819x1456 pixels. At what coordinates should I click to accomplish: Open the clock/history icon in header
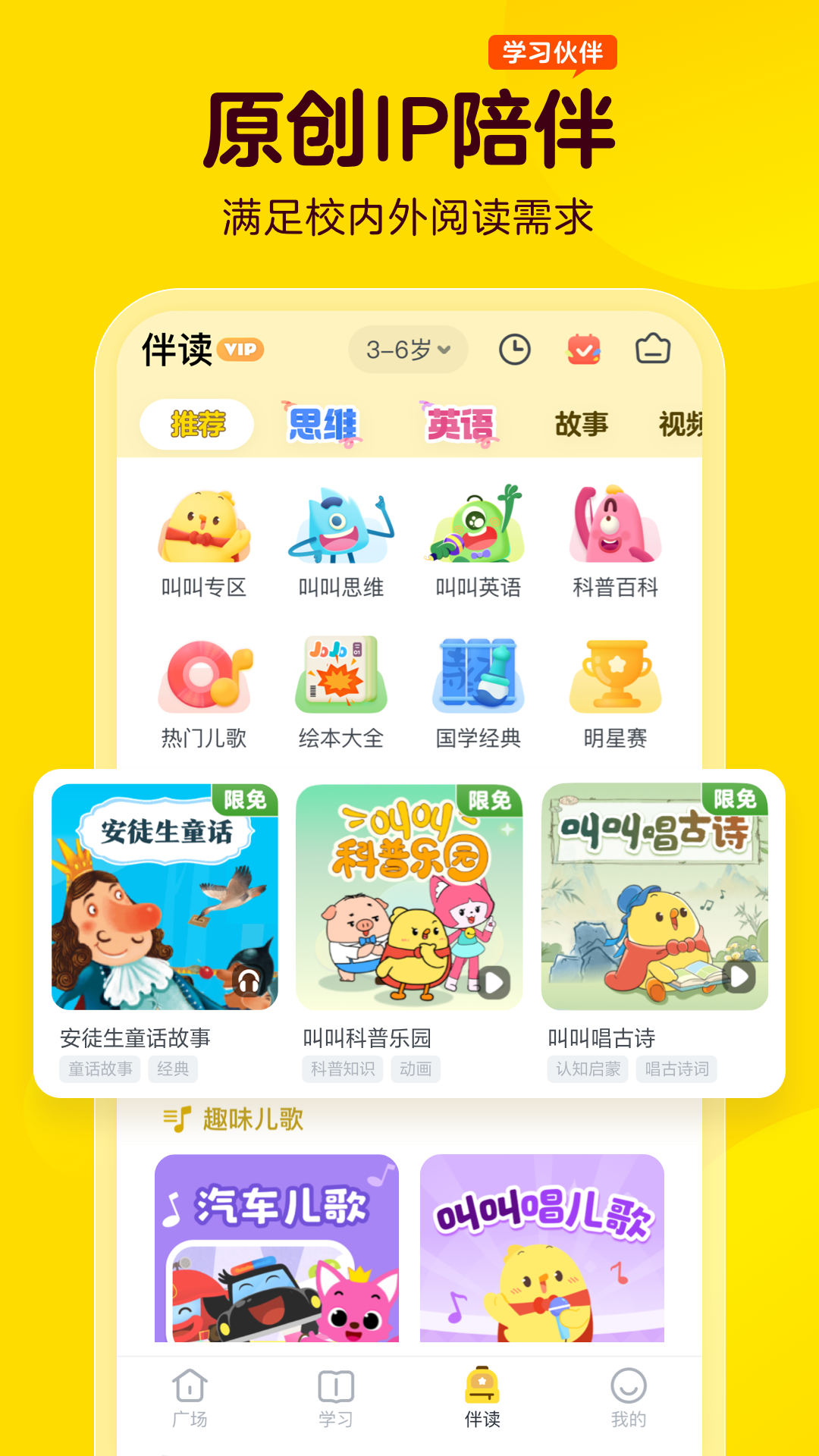(x=516, y=350)
